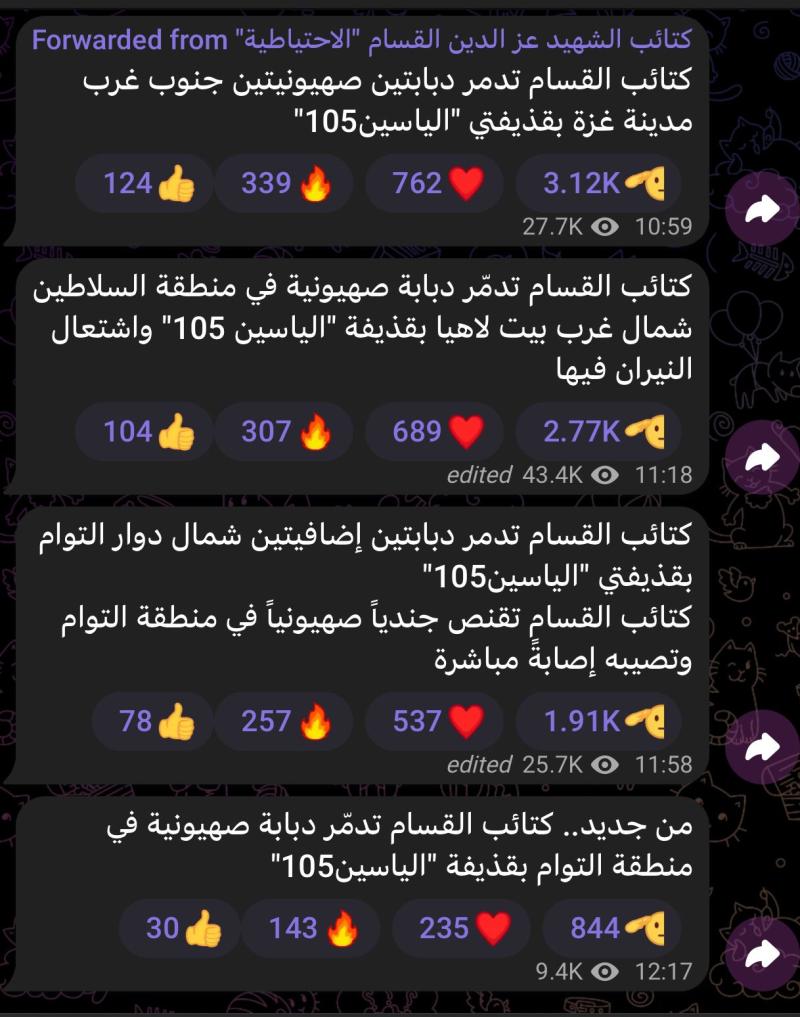The image size is (800, 1017).
Task: Tap the 235 heart reaction
Action: [465, 929]
